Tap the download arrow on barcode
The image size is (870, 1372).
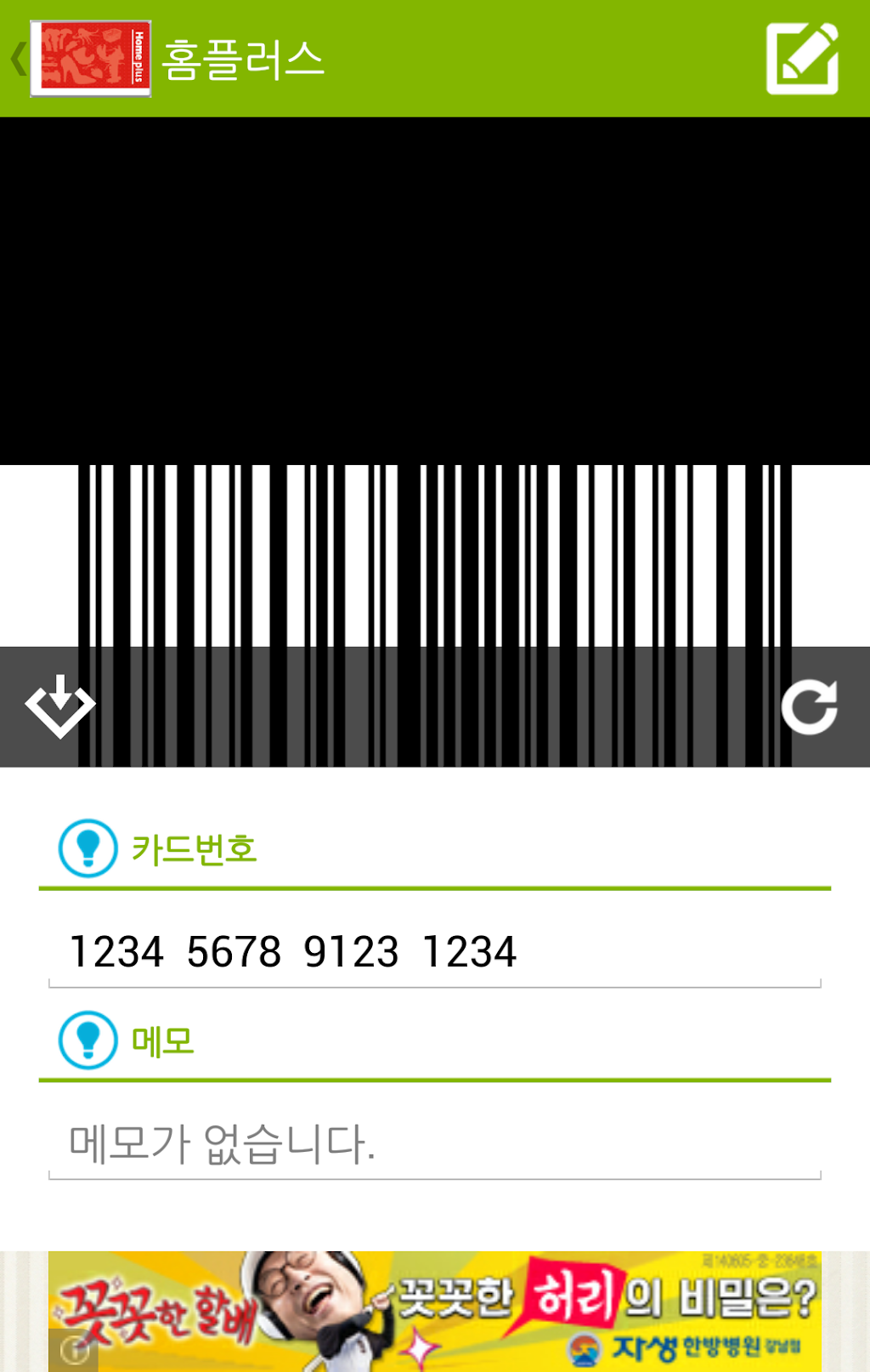60,706
